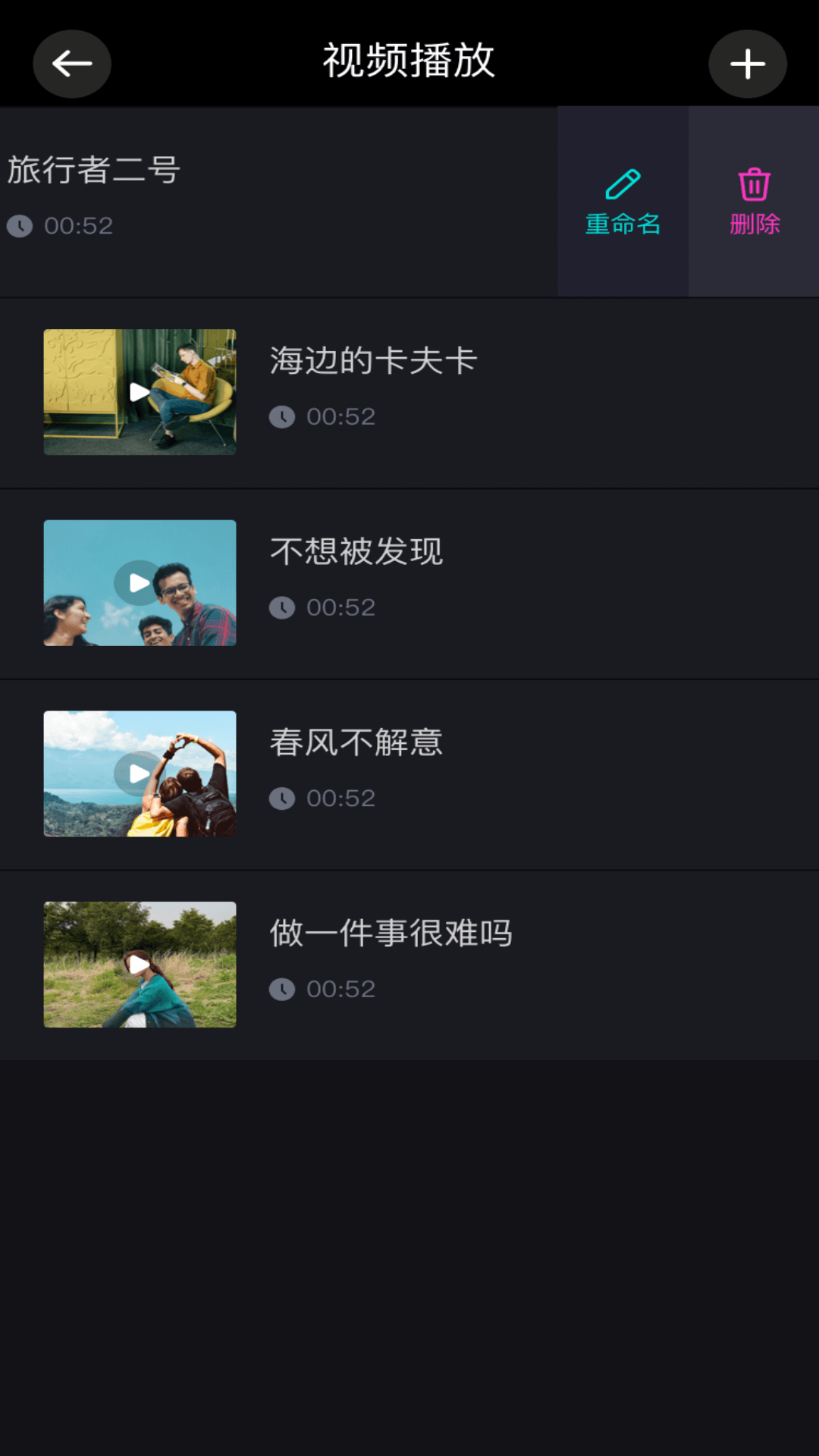The height and width of the screenshot is (1456, 819).
Task: Delete the 旅行者二号 video
Action: [x=755, y=202]
